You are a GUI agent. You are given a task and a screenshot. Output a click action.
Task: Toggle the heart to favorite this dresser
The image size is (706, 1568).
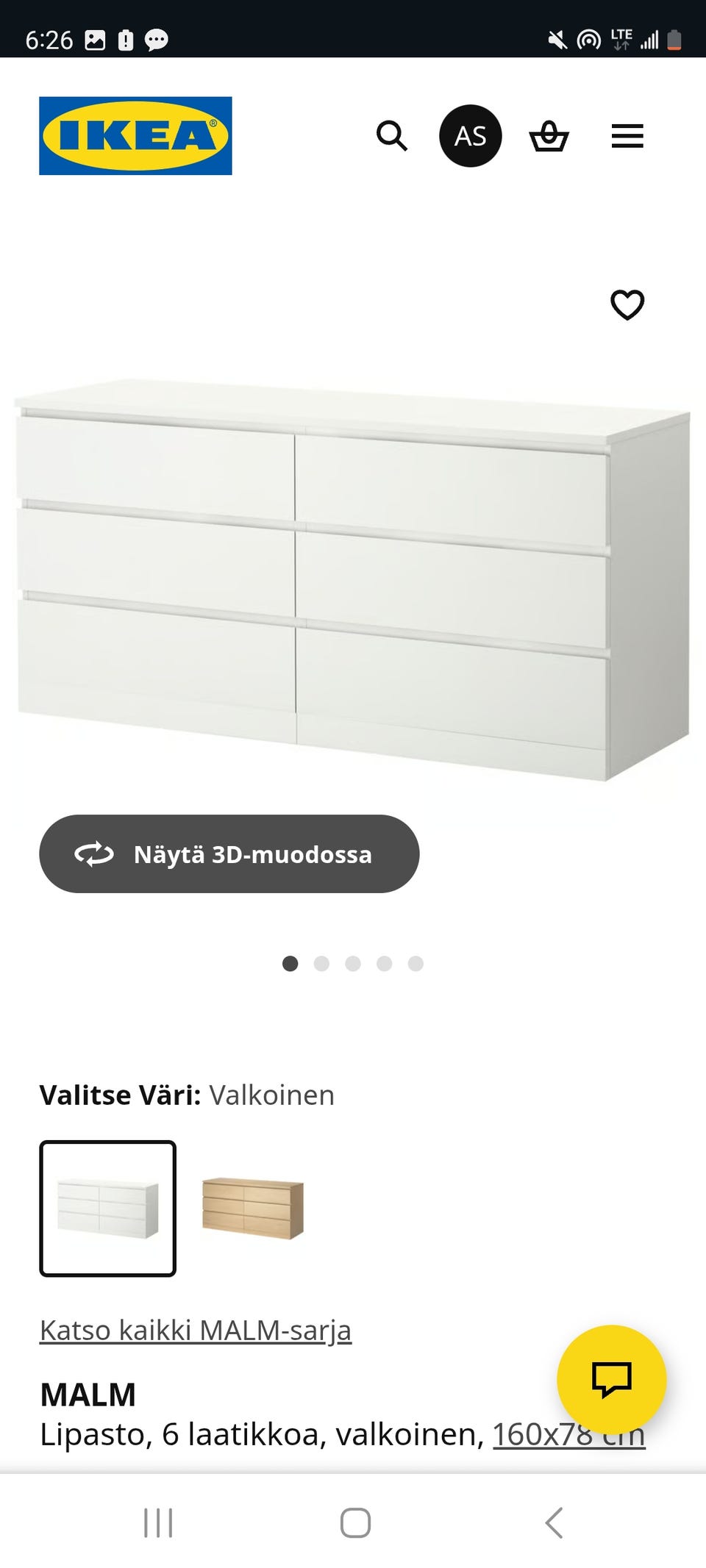[627, 305]
